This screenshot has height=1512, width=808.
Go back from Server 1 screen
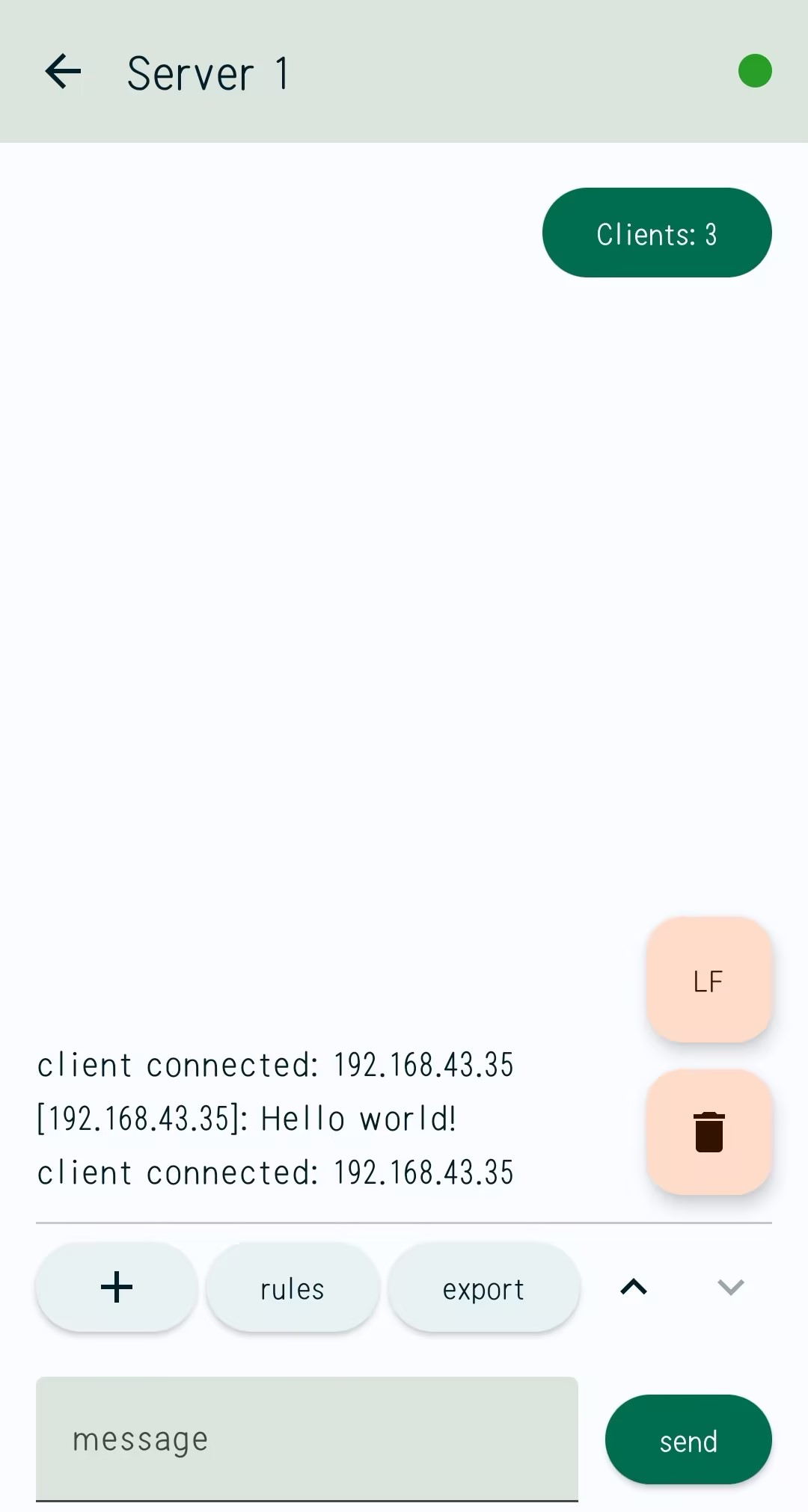click(63, 72)
